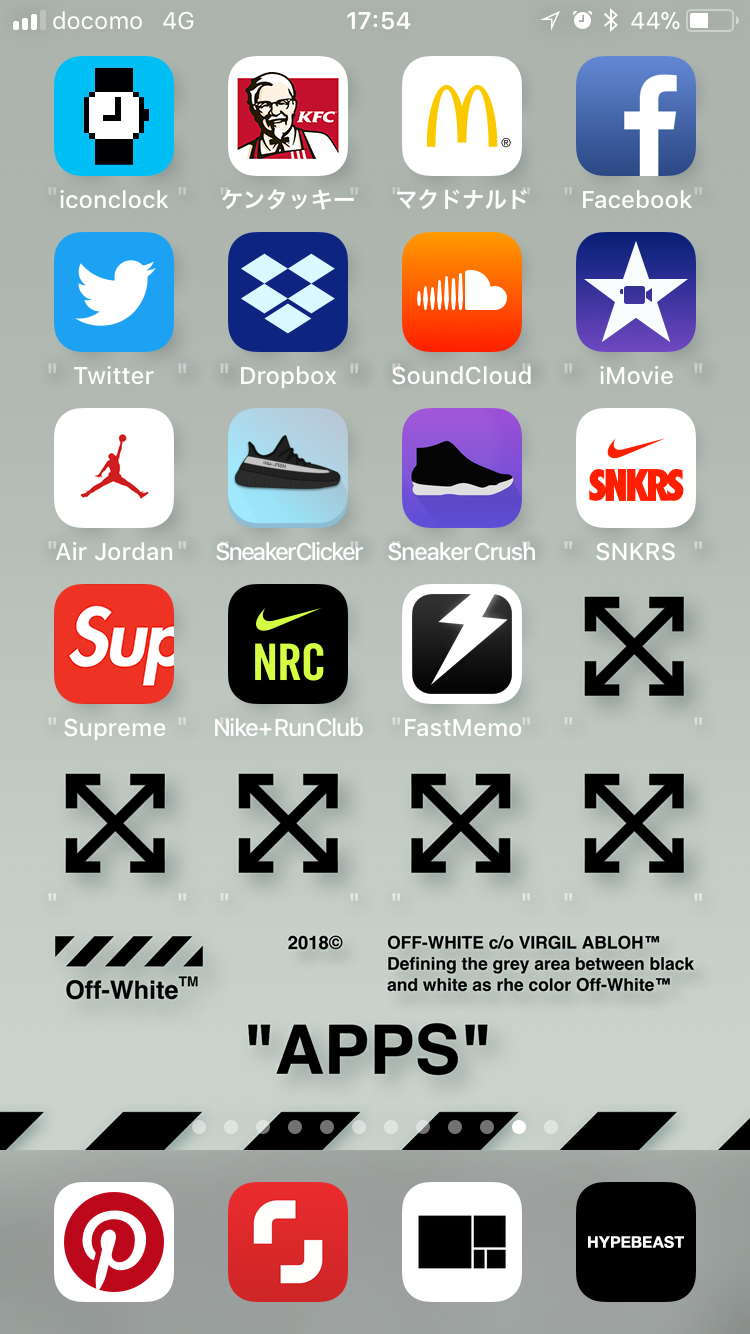750x1334 pixels.
Task: Open Facebook
Action: click(636, 116)
